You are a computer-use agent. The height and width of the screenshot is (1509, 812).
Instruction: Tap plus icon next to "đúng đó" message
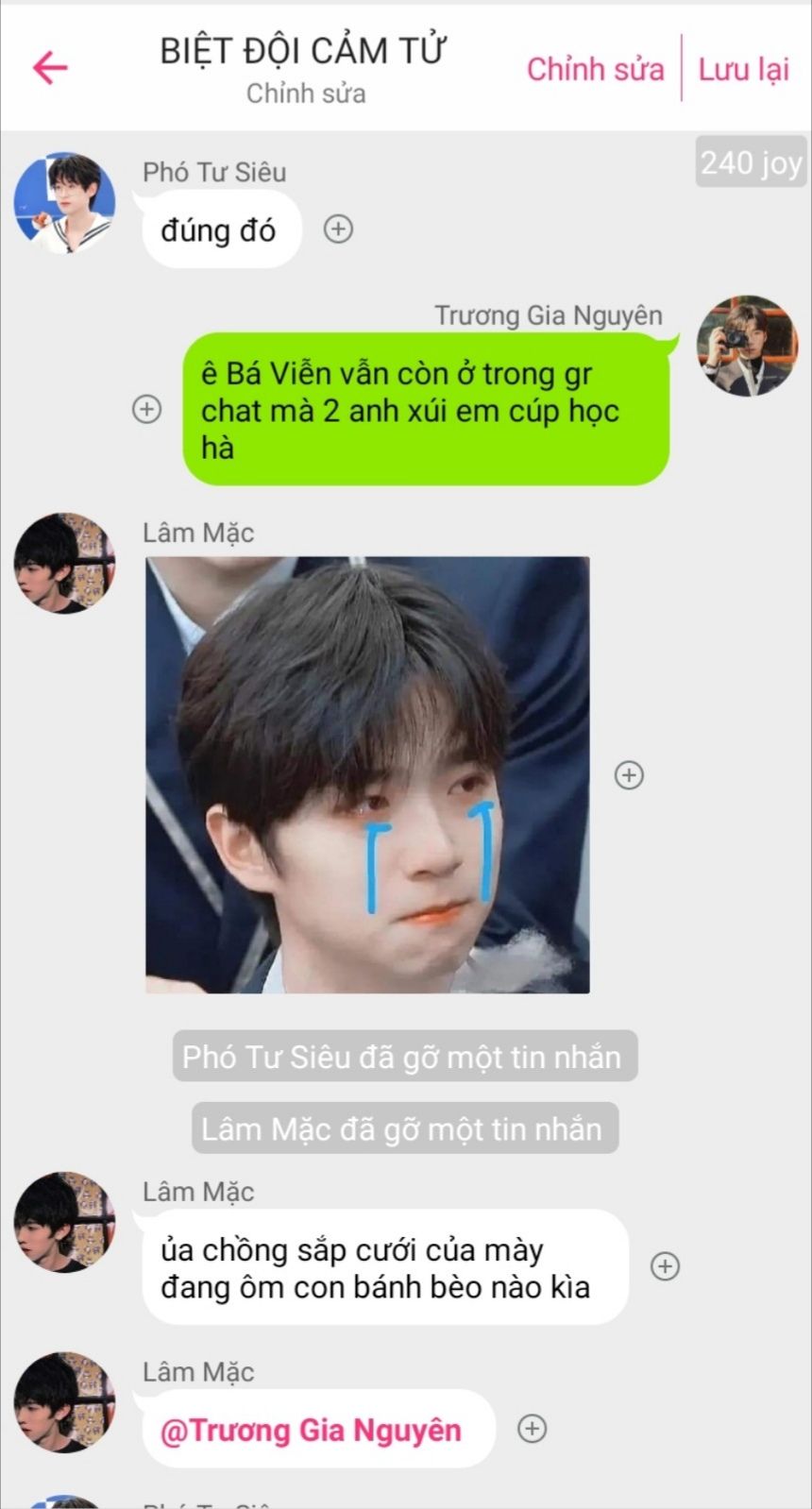[x=338, y=229]
